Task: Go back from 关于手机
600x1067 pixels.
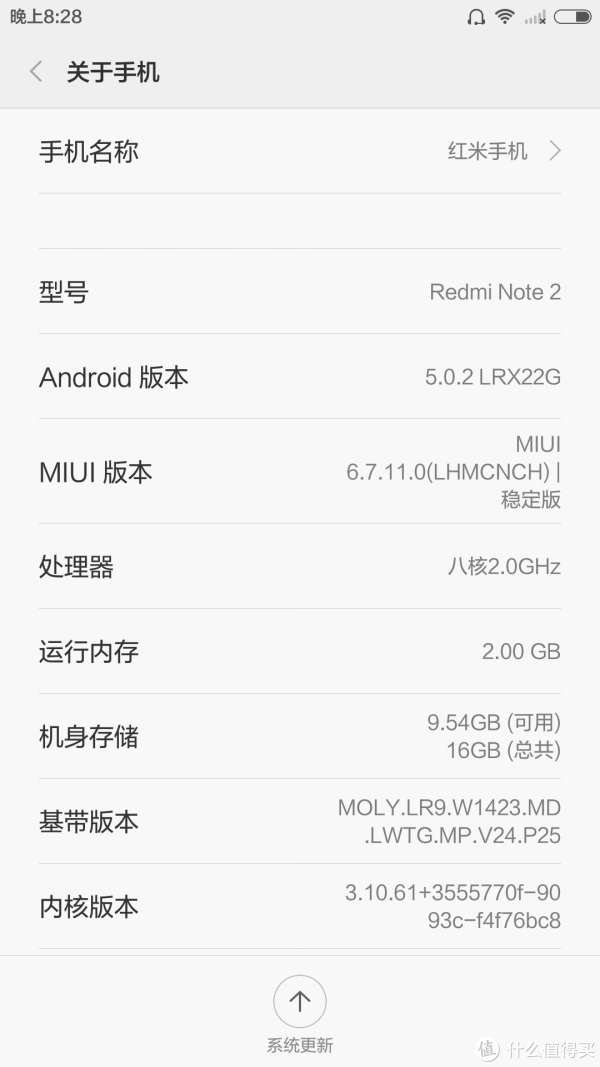Action: coord(36,71)
